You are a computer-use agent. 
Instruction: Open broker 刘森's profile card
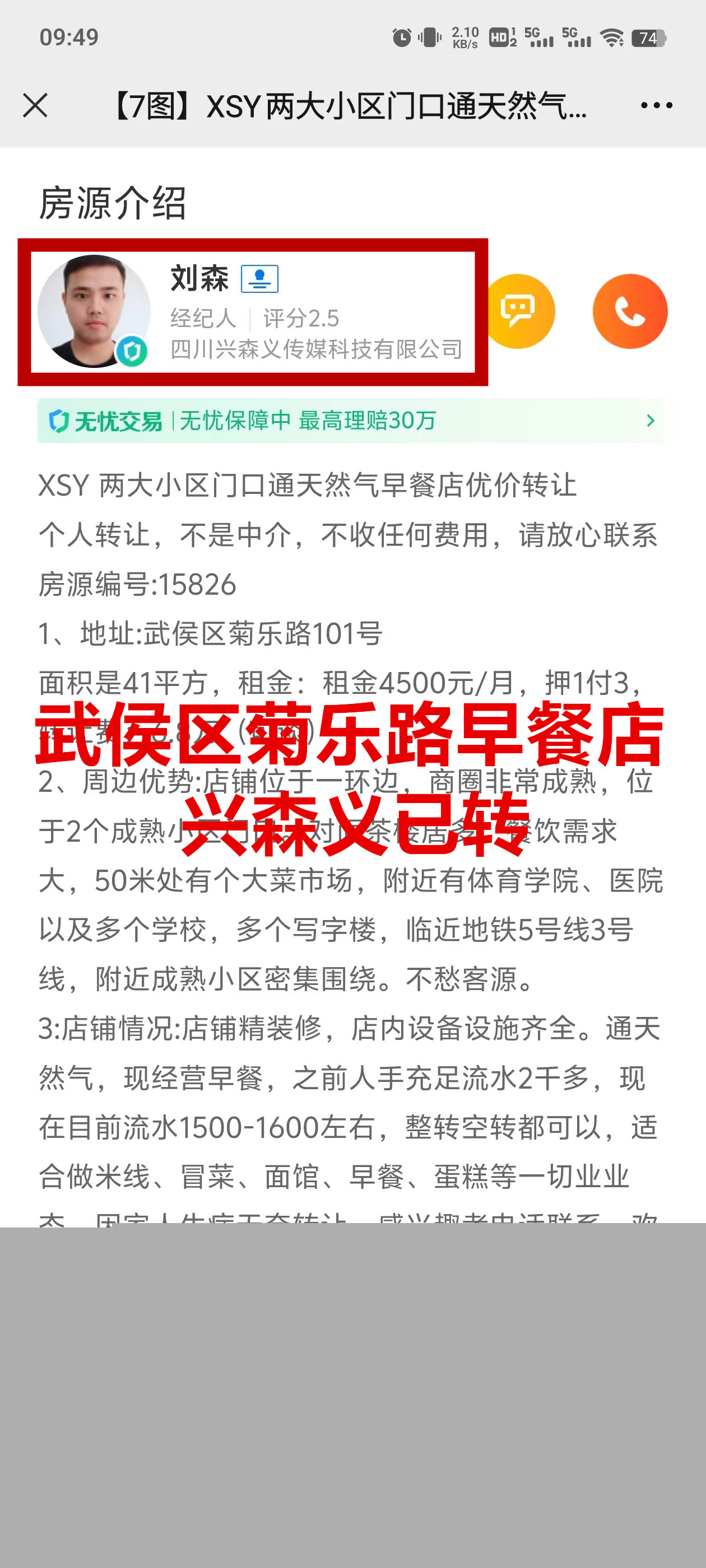pos(252,312)
